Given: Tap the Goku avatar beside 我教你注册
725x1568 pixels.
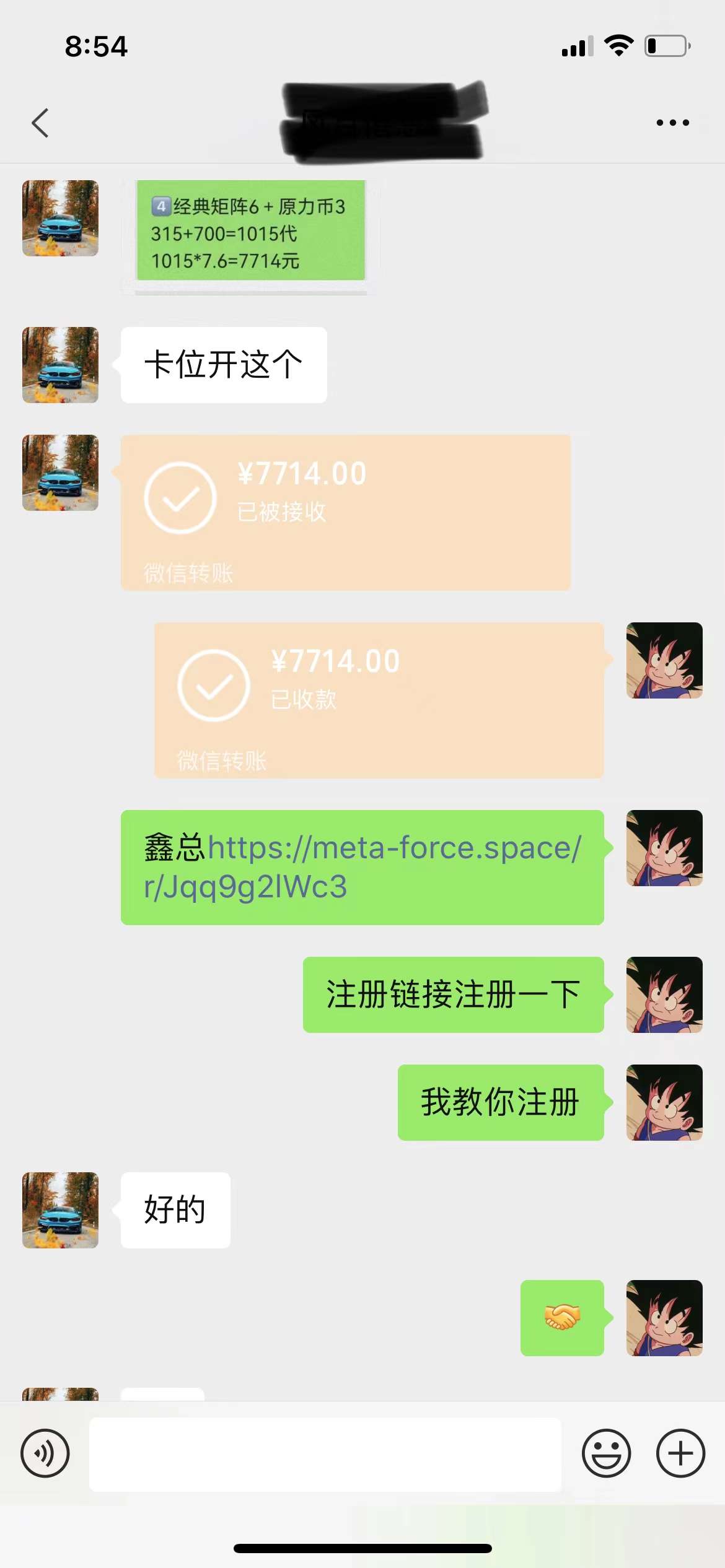Looking at the screenshot, I should (x=664, y=1102).
